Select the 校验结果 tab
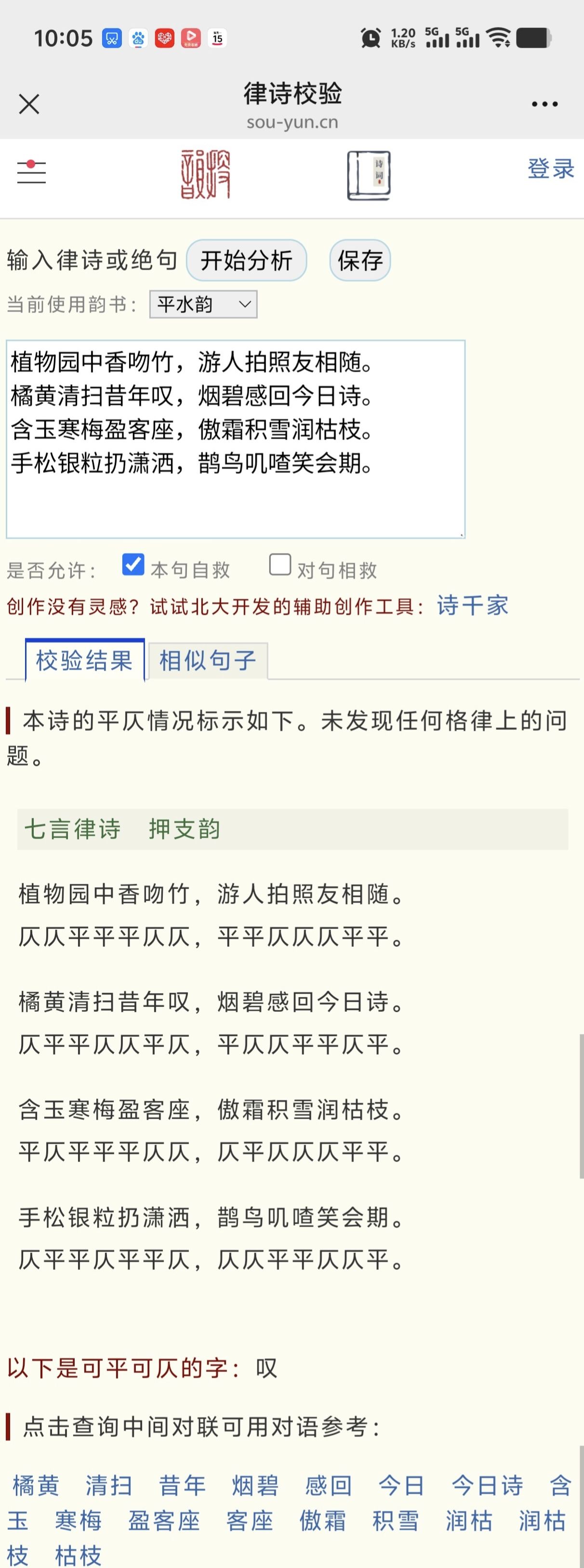The height and width of the screenshot is (1568, 584). [85, 660]
